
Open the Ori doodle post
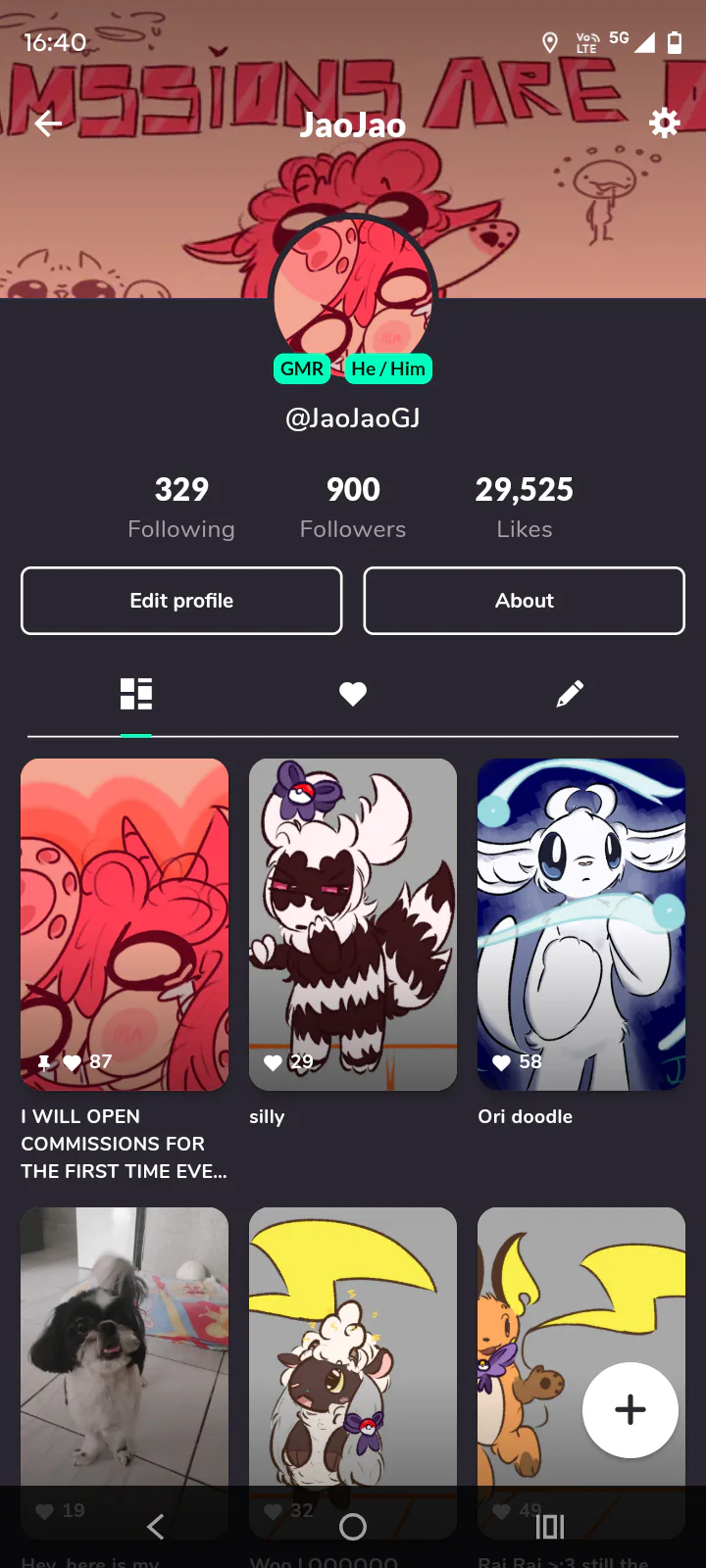point(581,923)
